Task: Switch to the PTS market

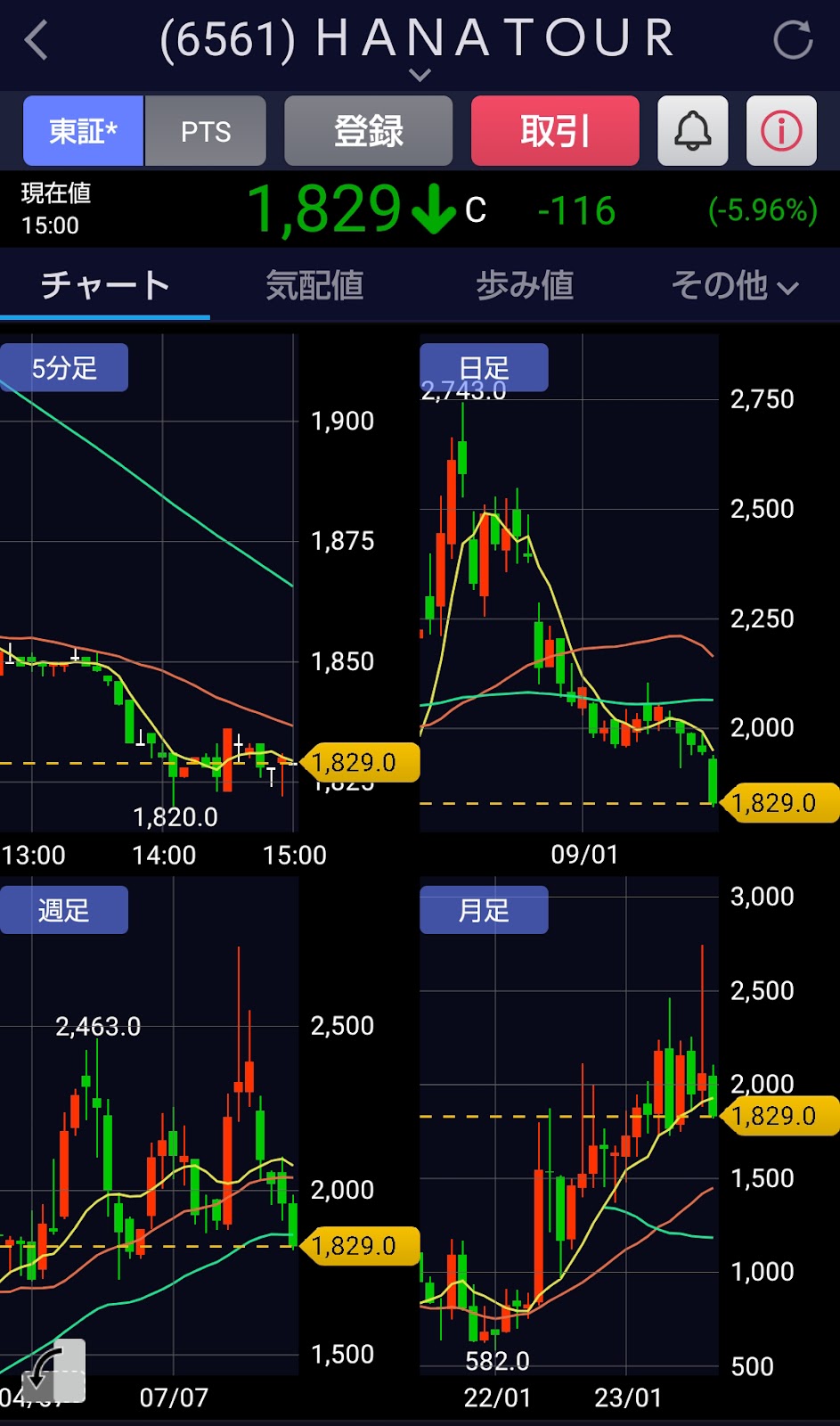Action: [206, 131]
